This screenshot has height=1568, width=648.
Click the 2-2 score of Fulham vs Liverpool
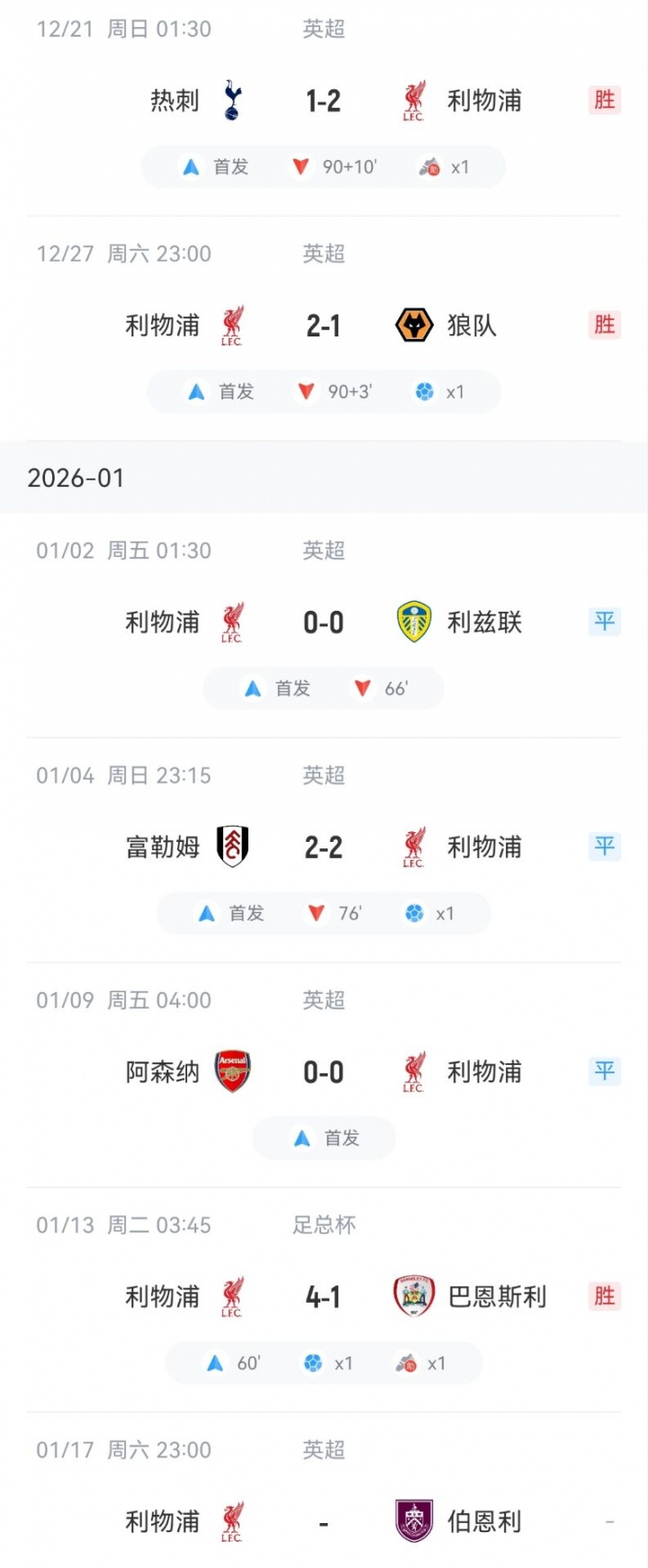322,846
